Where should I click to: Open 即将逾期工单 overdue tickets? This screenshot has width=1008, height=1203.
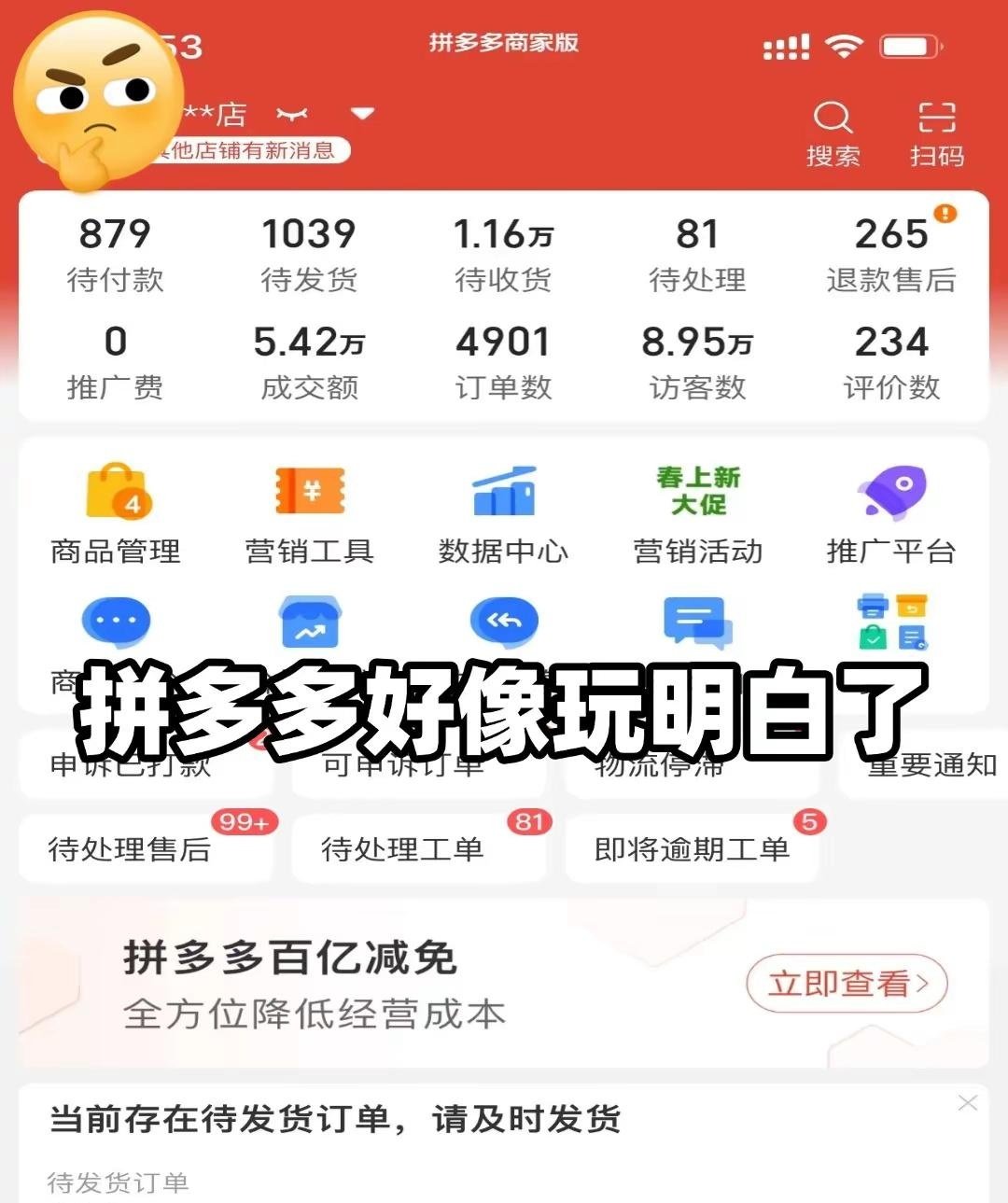[x=691, y=849]
